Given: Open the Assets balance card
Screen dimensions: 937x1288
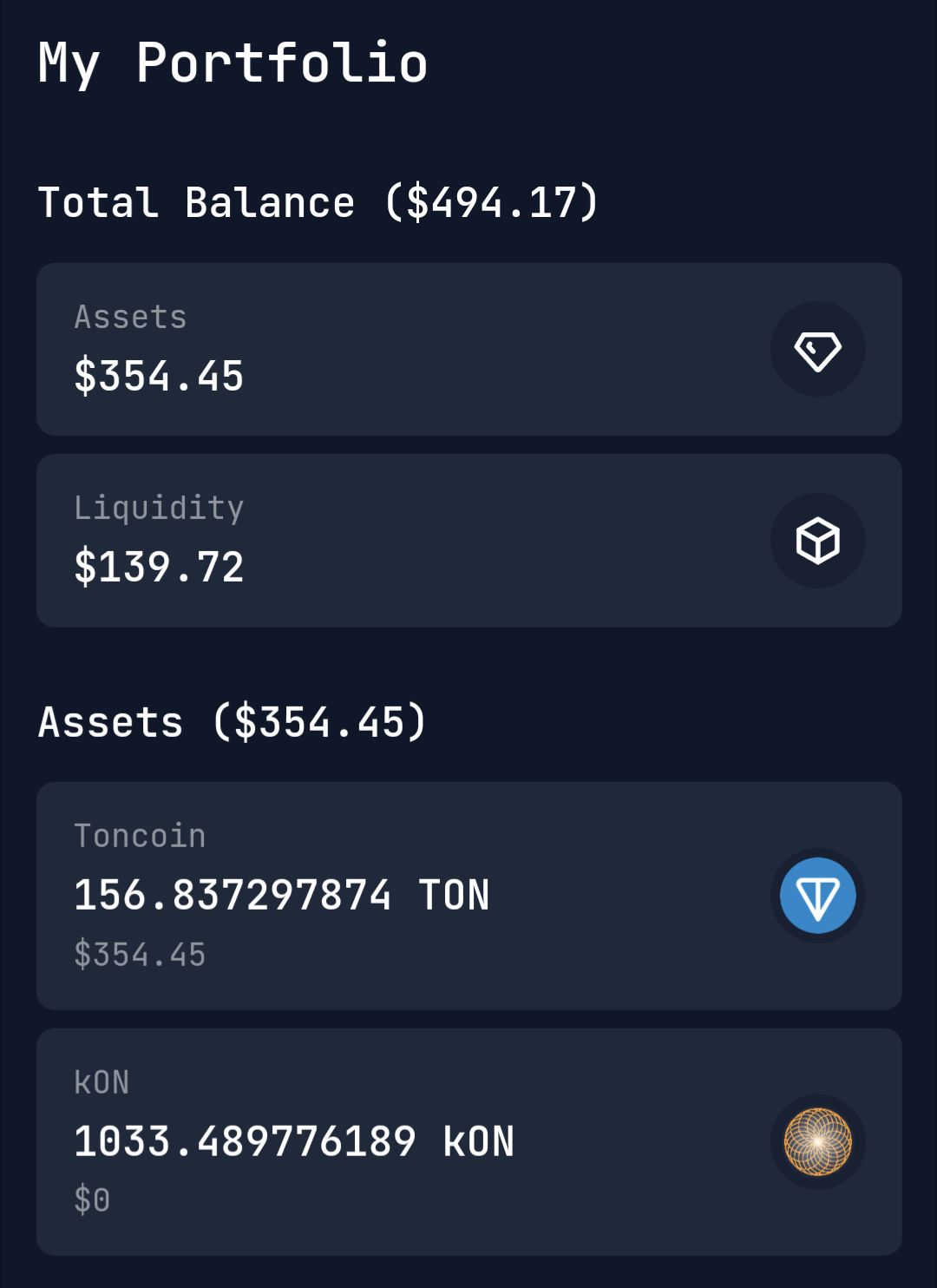Looking at the screenshot, I should [468, 349].
